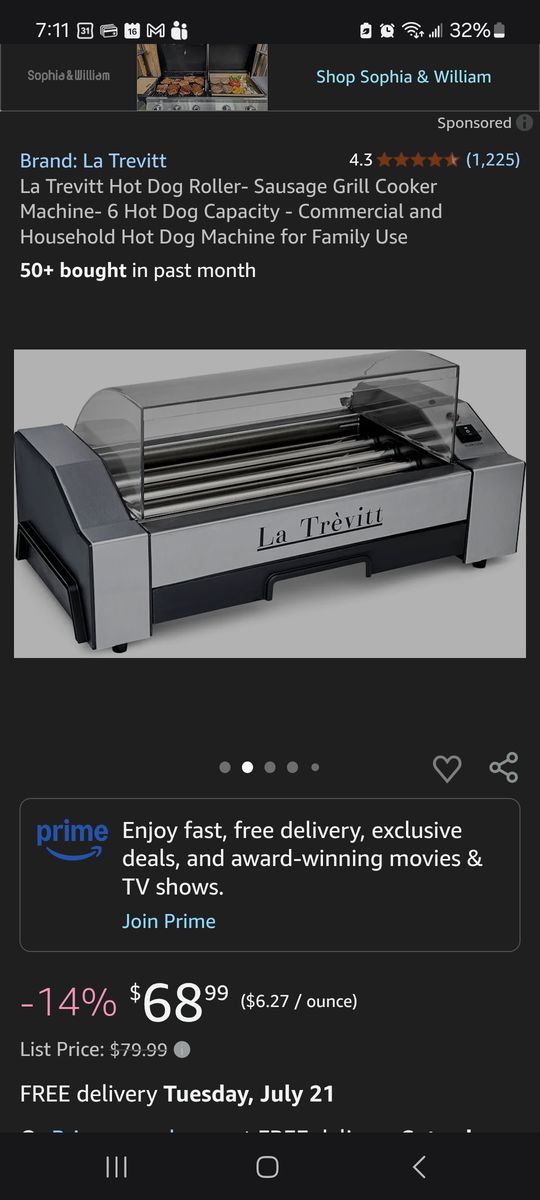Go back using system navigation back button
Image resolution: width=540 pixels, height=1200 pixels.
tap(419, 1166)
